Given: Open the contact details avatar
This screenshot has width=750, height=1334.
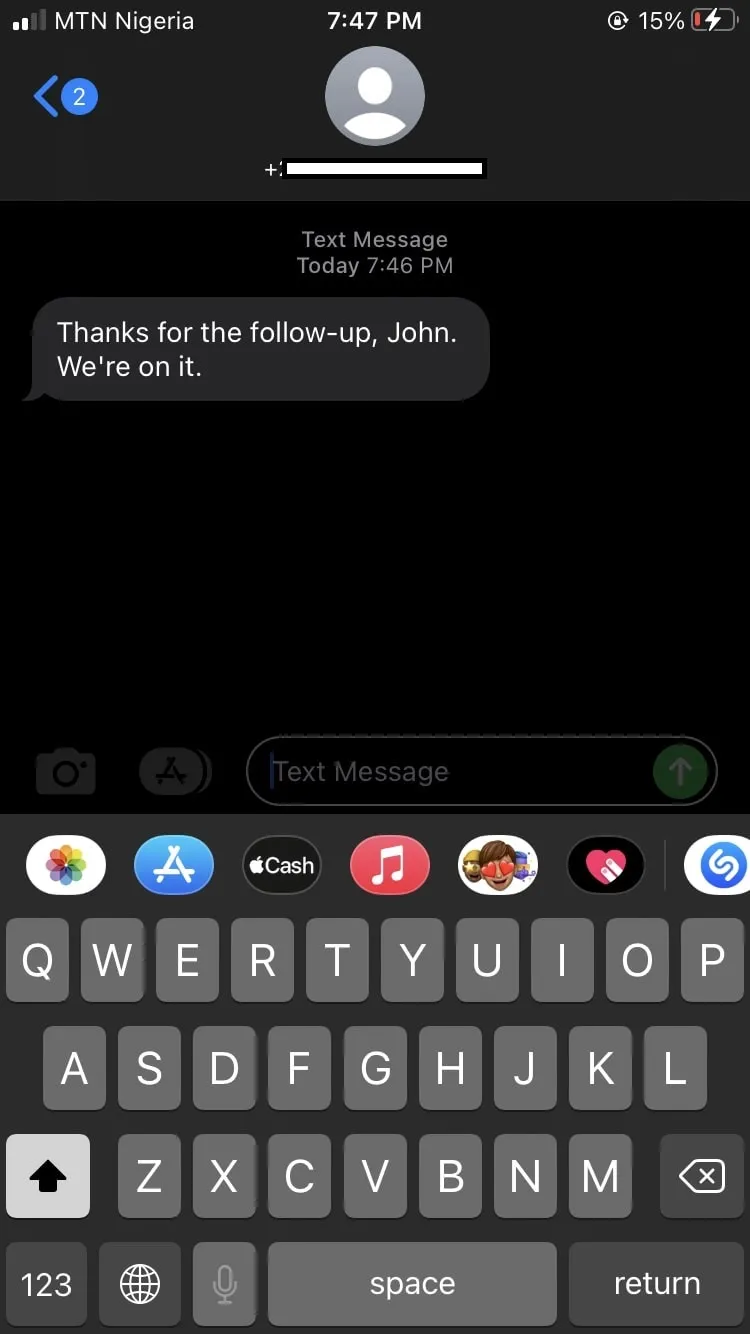Looking at the screenshot, I should pyautogui.click(x=375, y=96).
